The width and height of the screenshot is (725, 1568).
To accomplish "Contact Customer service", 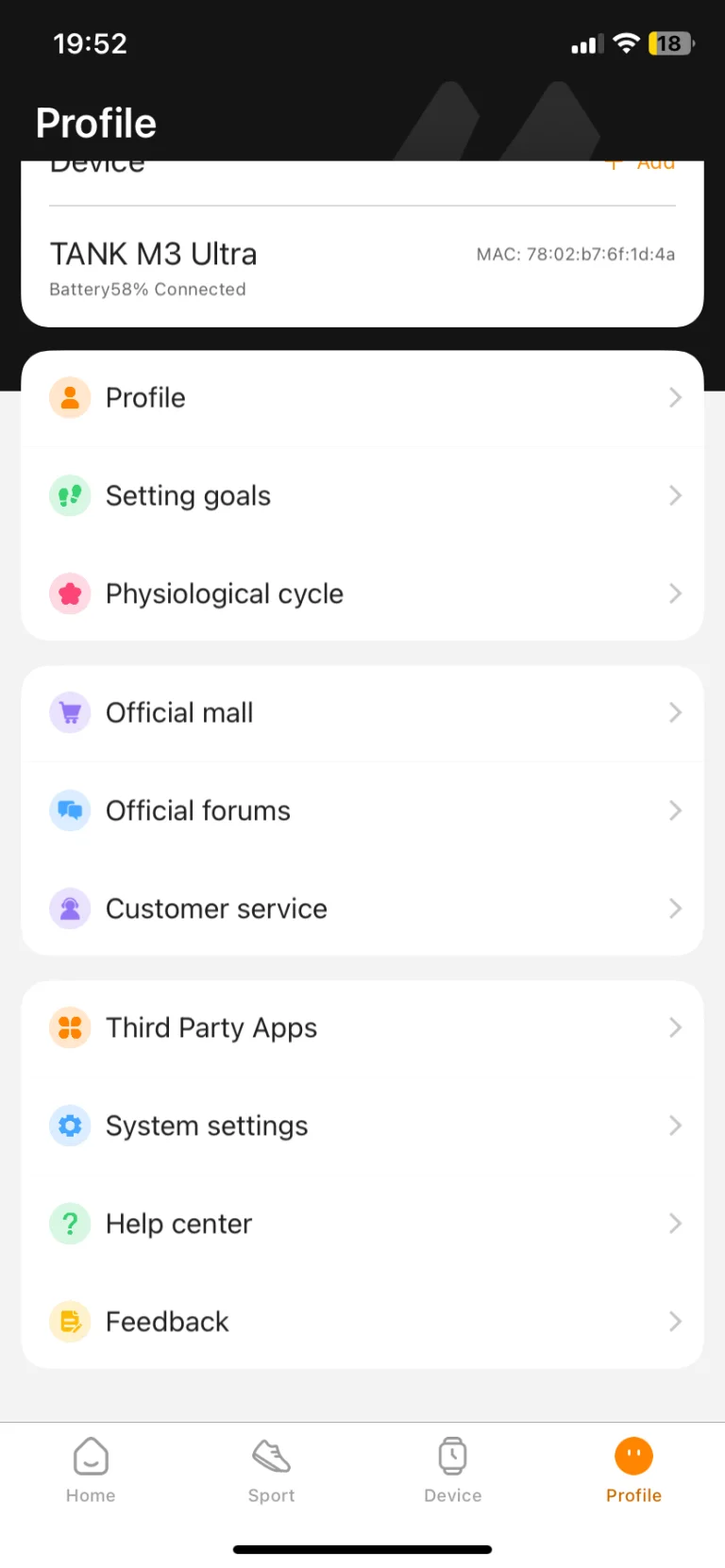I will coord(362,909).
